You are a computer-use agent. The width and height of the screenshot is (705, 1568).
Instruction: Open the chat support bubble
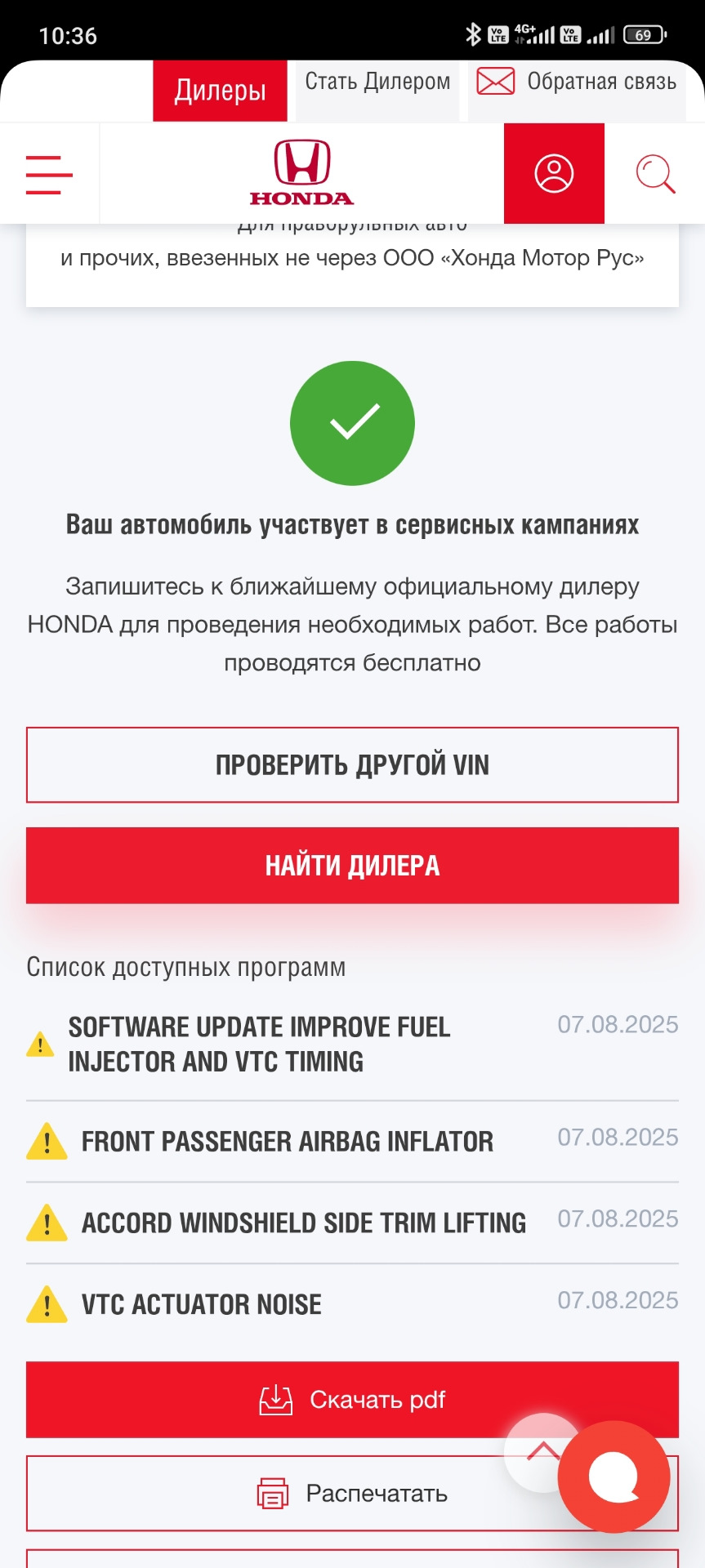point(614,1477)
